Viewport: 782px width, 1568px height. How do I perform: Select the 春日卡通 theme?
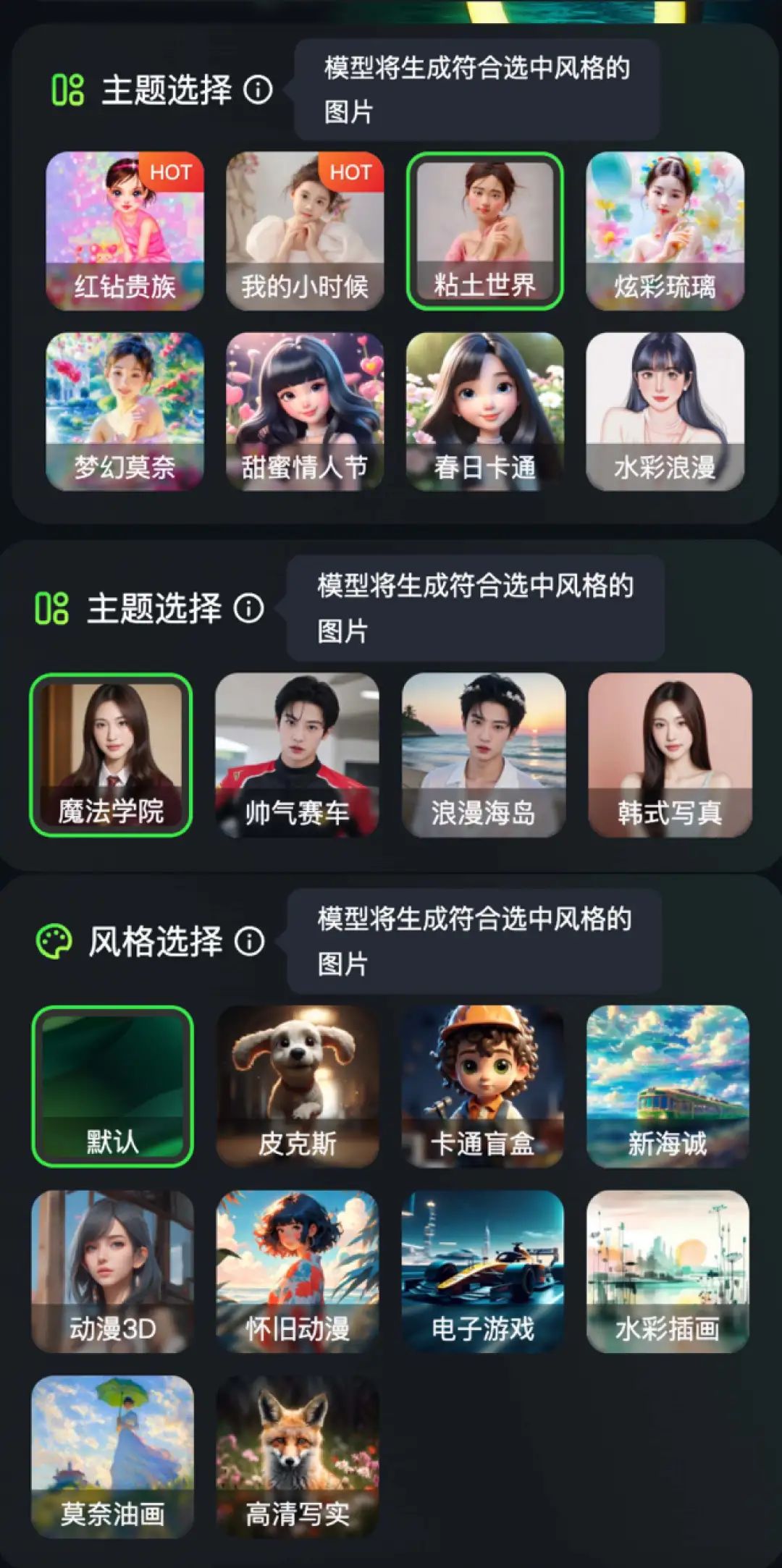point(484,410)
